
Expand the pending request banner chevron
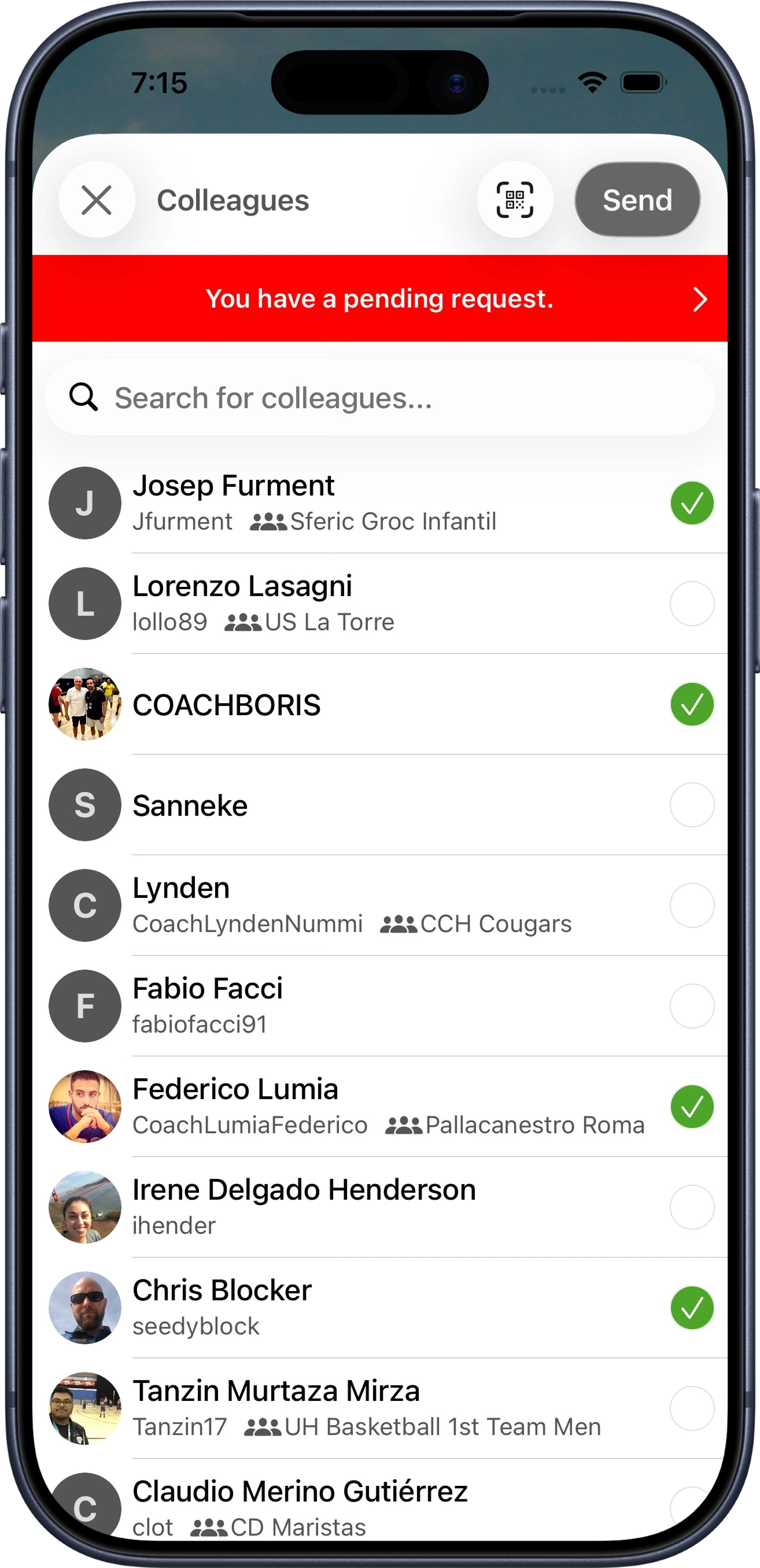(699, 299)
